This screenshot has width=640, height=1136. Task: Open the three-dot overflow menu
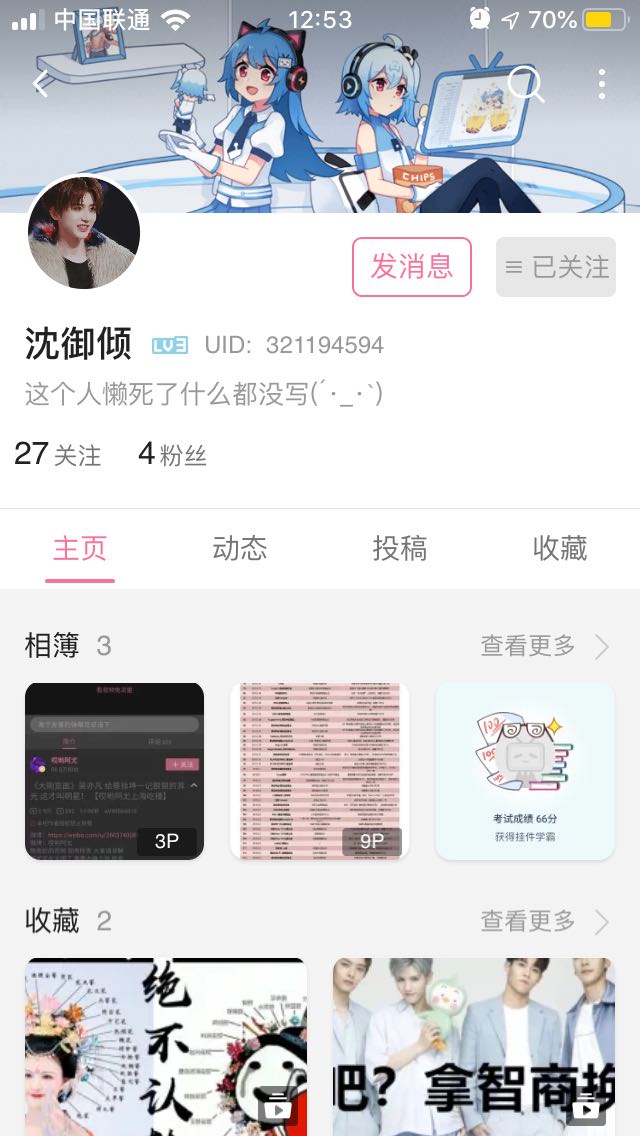602,84
